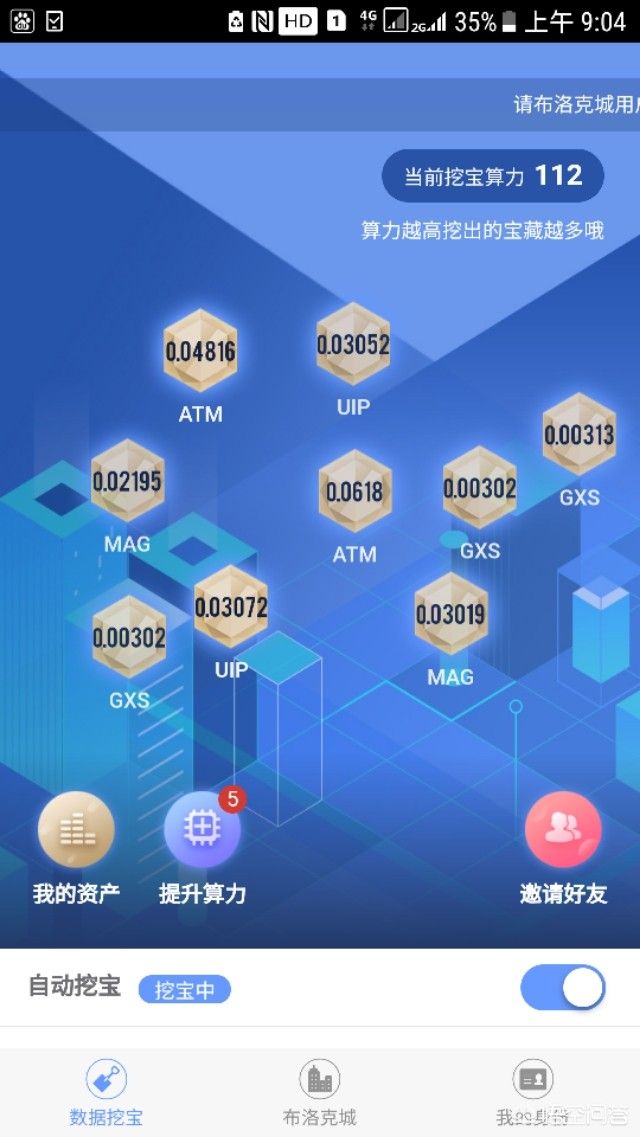Open 提升算力 to boost mining power
This screenshot has width=640, height=1137.
202,829
